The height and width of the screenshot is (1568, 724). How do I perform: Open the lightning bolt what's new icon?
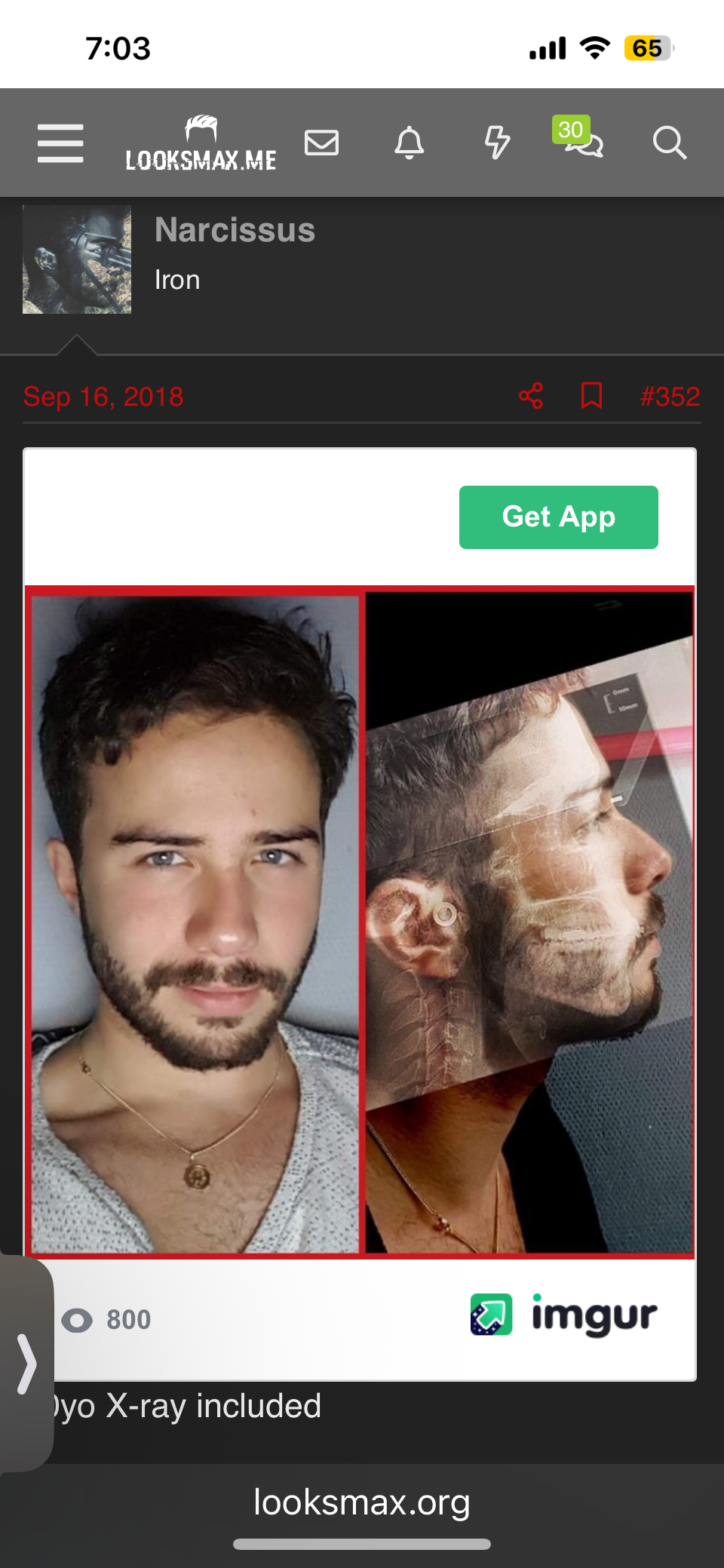click(x=497, y=143)
